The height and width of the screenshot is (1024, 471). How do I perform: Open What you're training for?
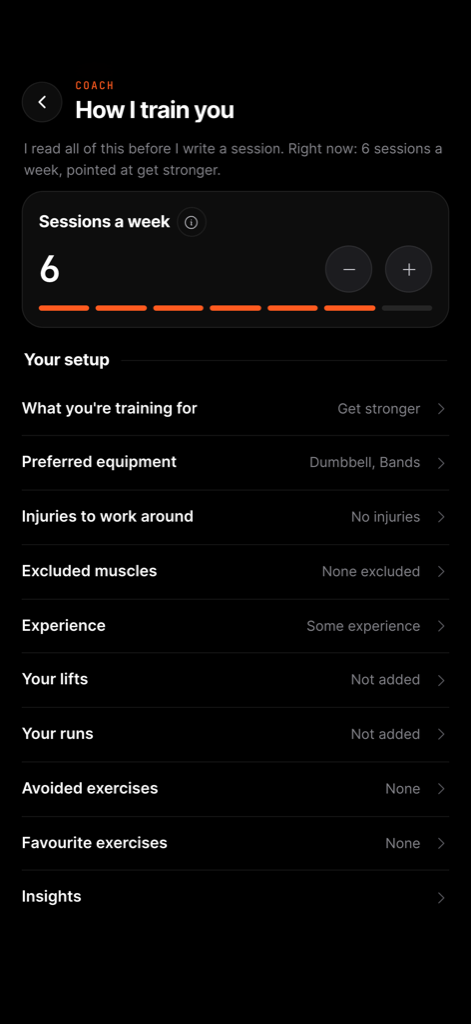235,409
